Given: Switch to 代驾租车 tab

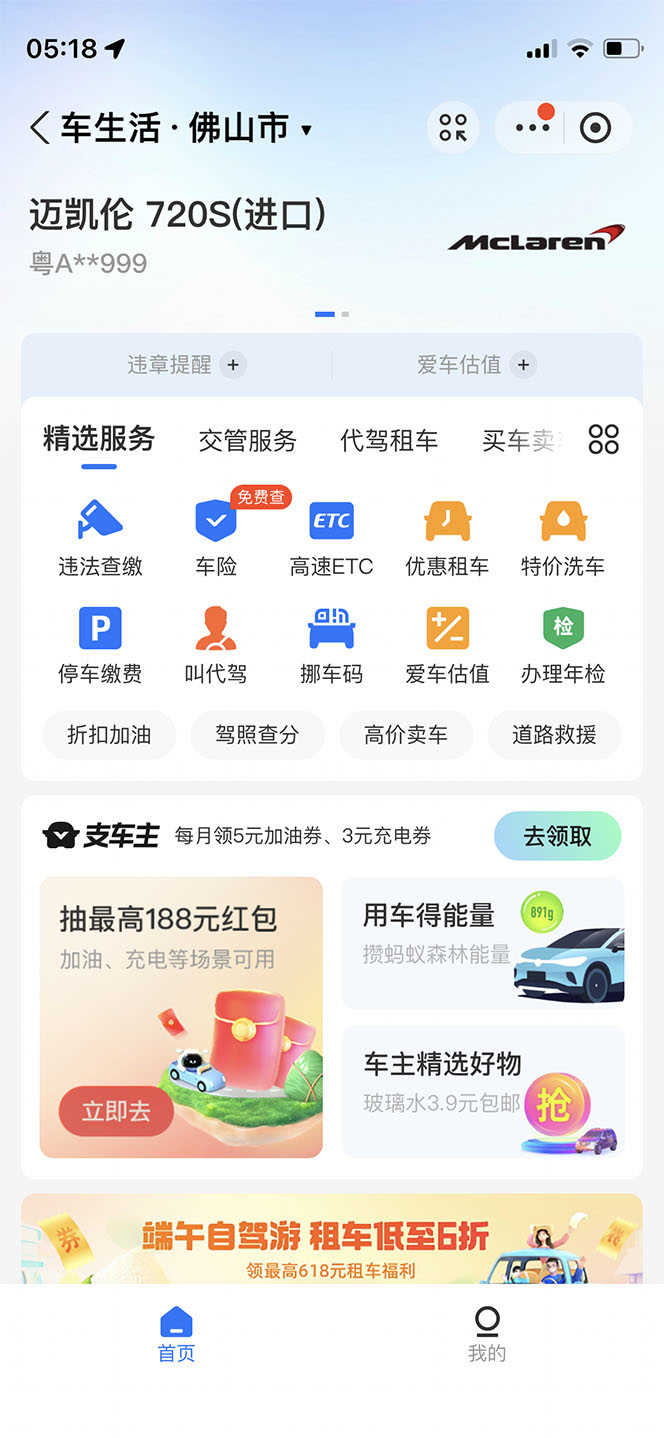Looking at the screenshot, I should (389, 440).
